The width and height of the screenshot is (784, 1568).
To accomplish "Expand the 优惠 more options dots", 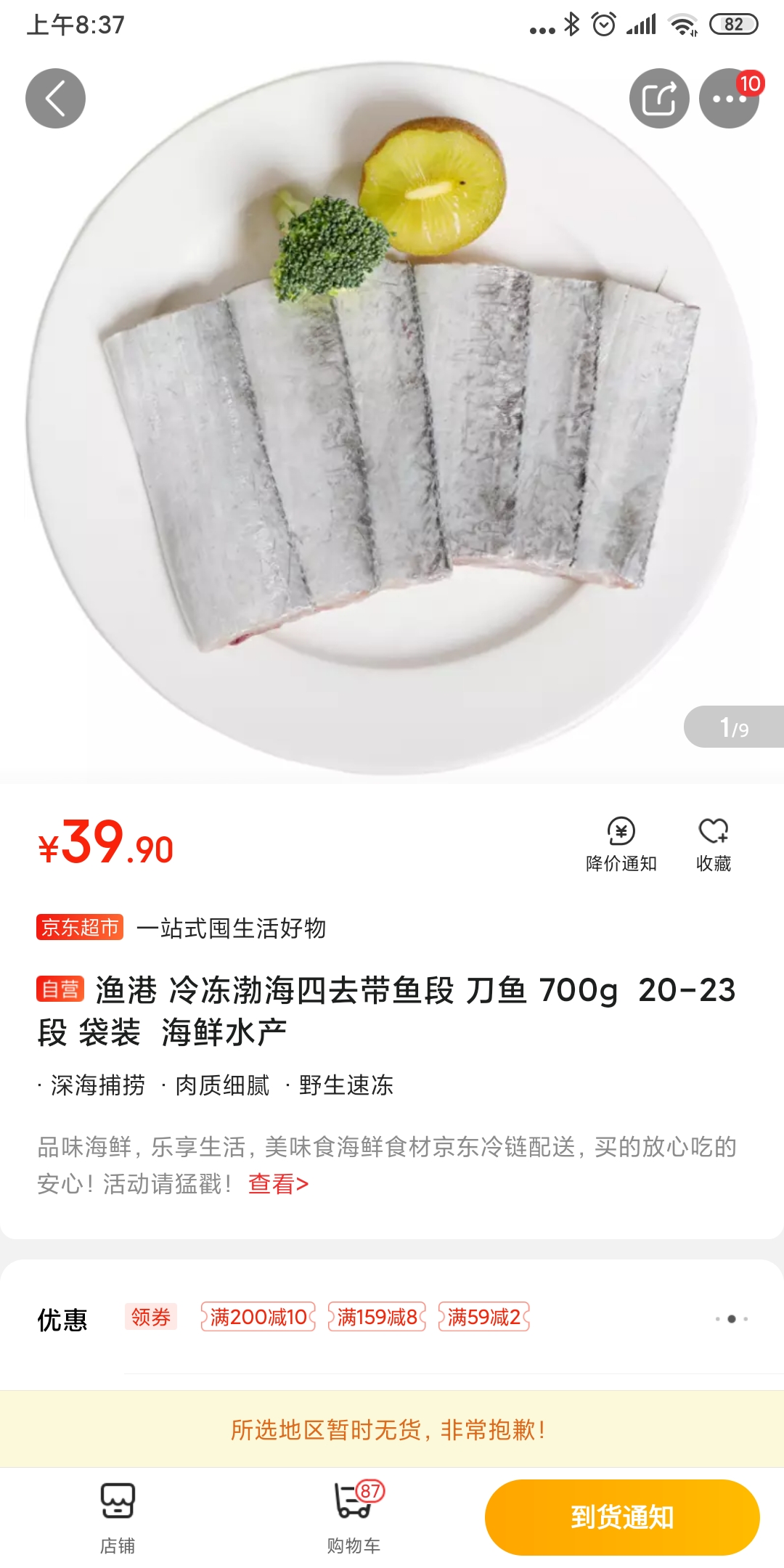I will [731, 1318].
